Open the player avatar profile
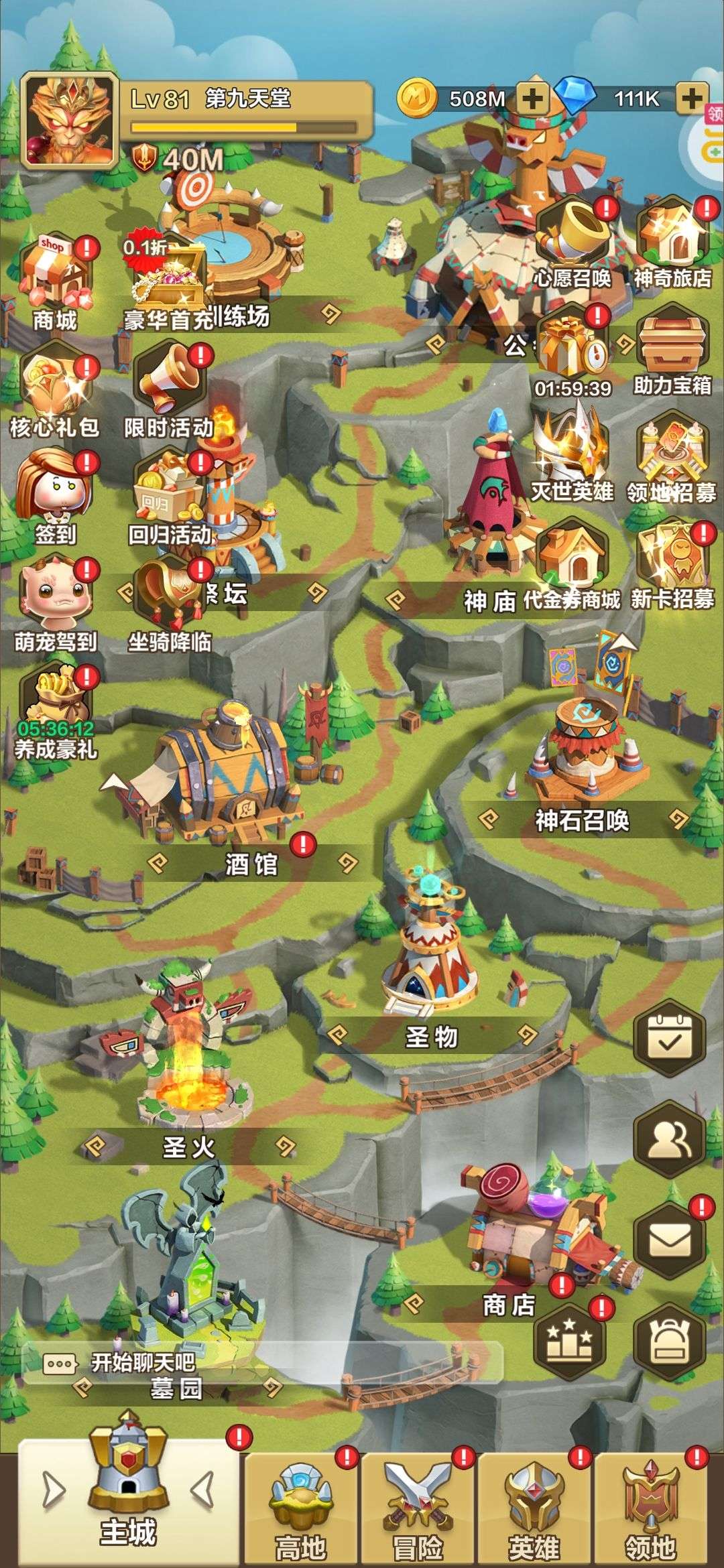The width and height of the screenshot is (724, 1568). [69, 121]
